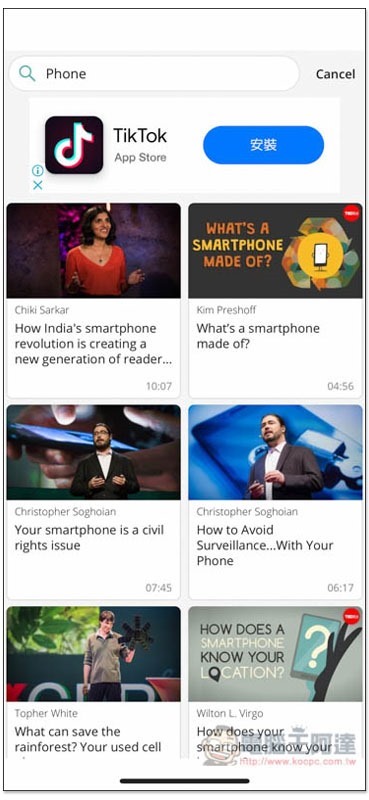This screenshot has height=800, width=369.
Task: Open "What's a smartphone made of?" video
Action: pyautogui.click(x=275, y=300)
